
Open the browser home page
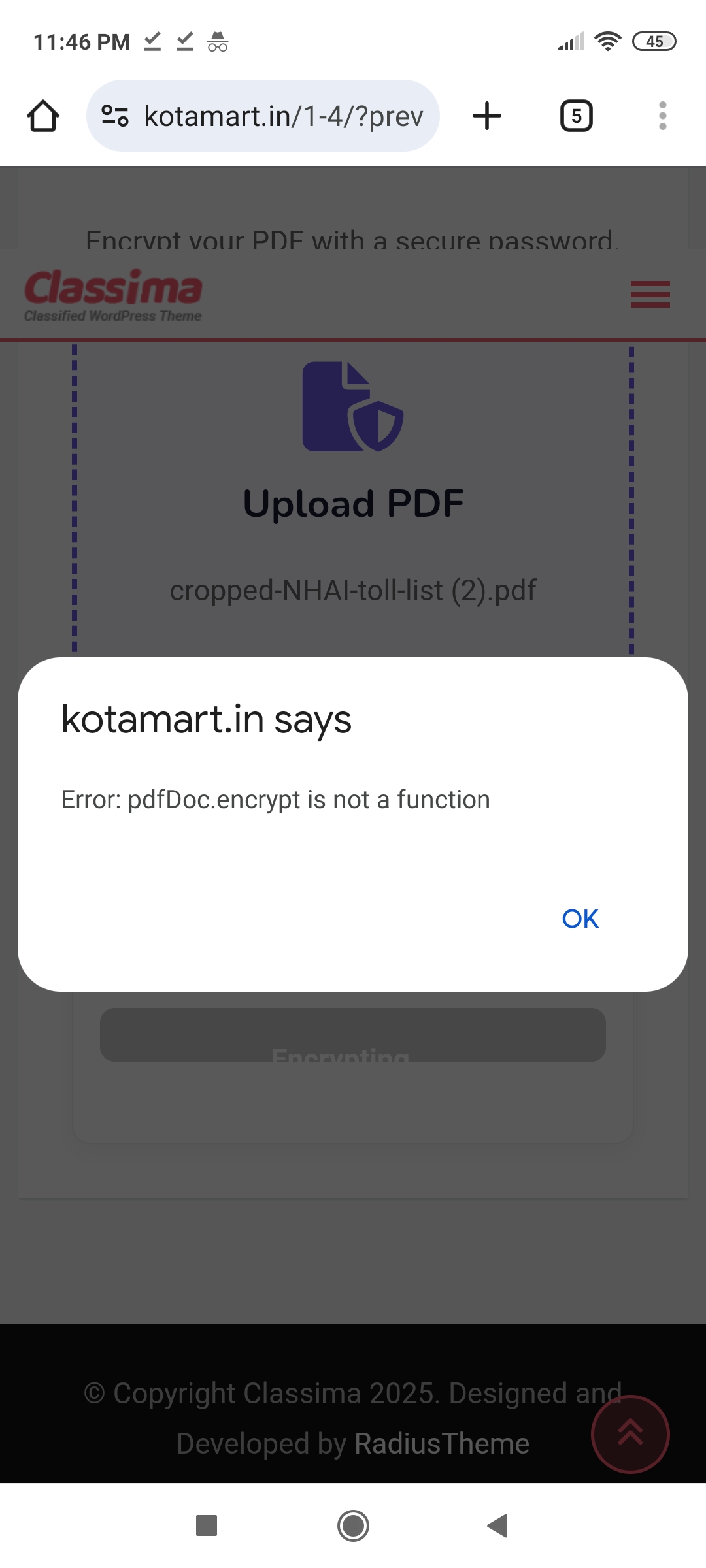point(43,116)
